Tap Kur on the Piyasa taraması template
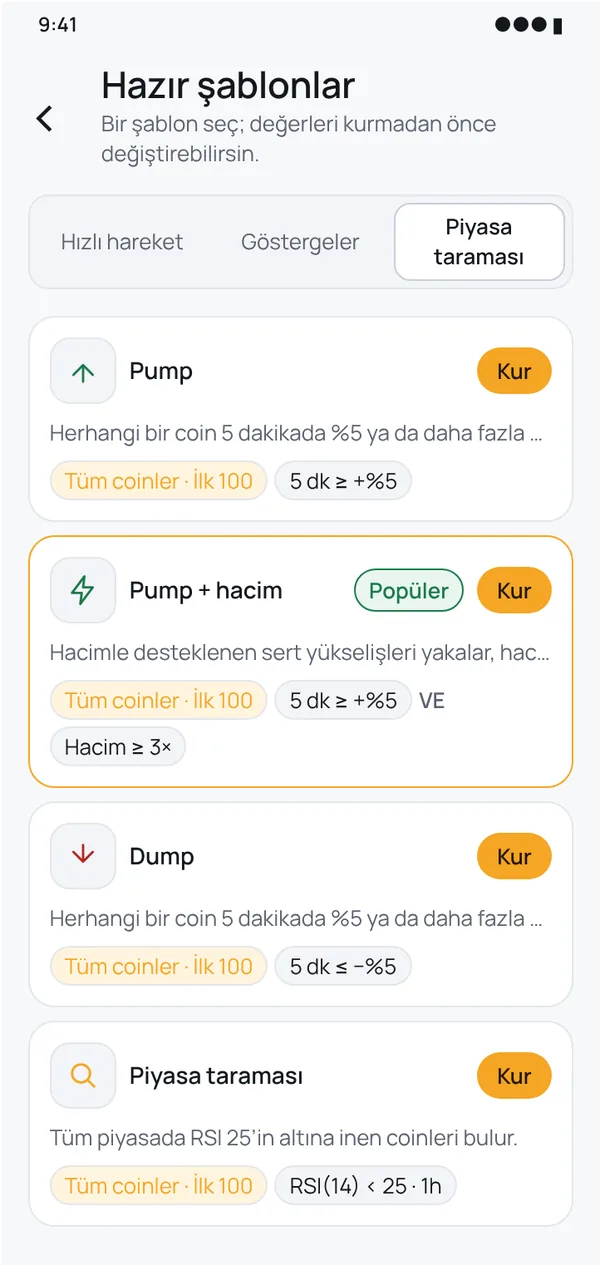600x1265 pixels. (514, 1076)
